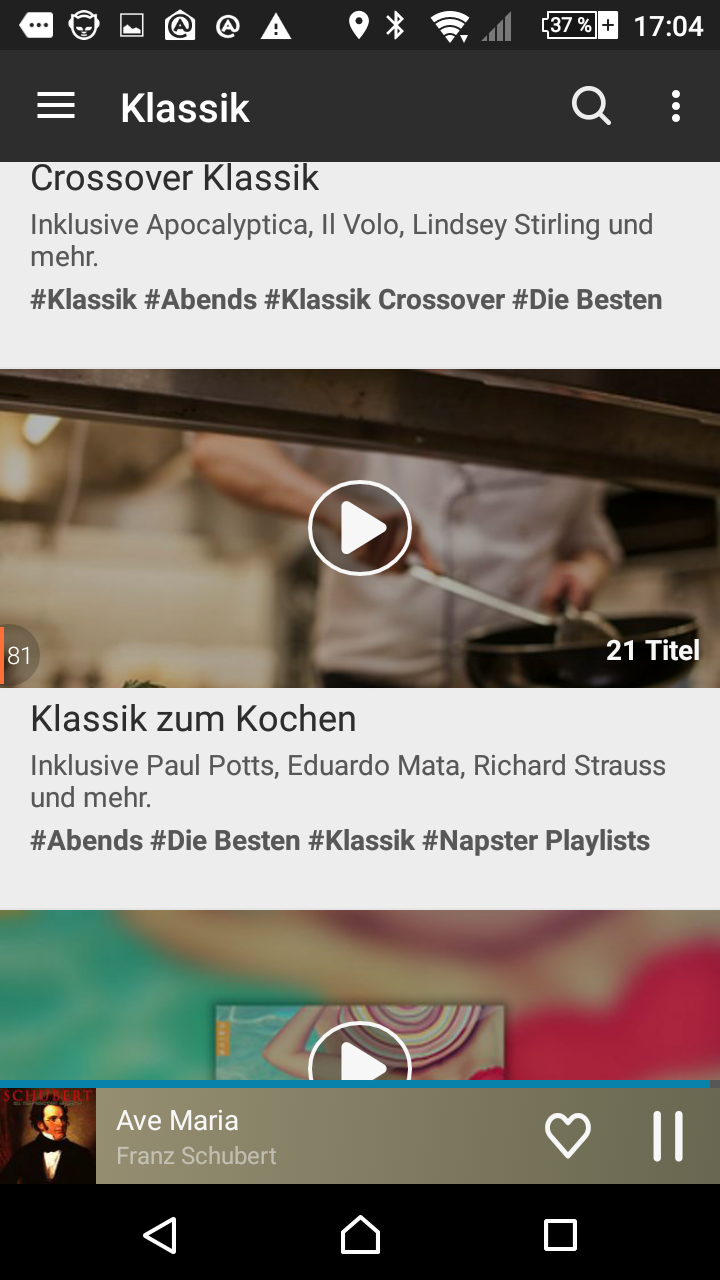Pause the playing track Ave Maria
This screenshot has width=720, height=1280.
pos(668,1136)
